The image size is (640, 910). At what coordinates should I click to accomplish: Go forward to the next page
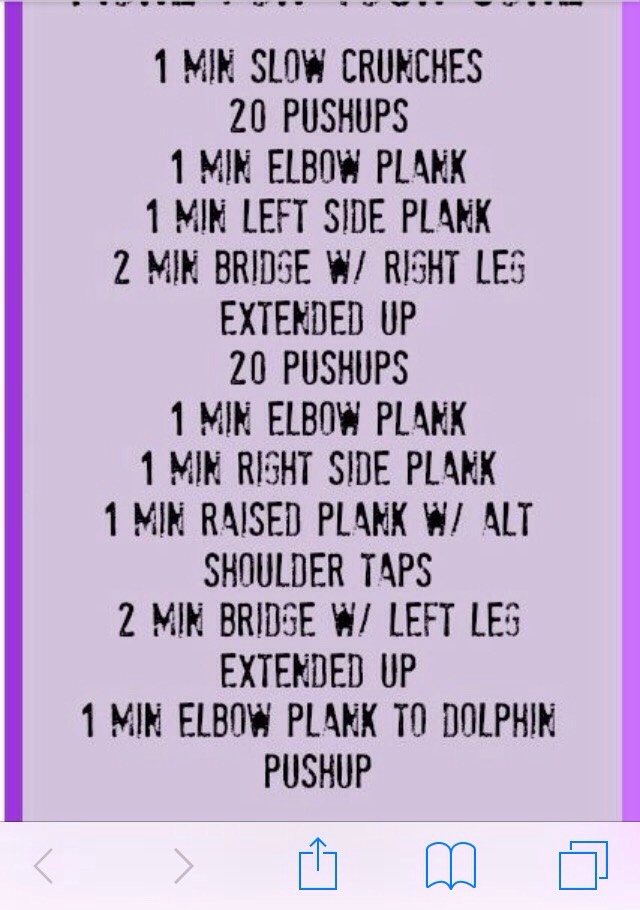tap(182, 866)
